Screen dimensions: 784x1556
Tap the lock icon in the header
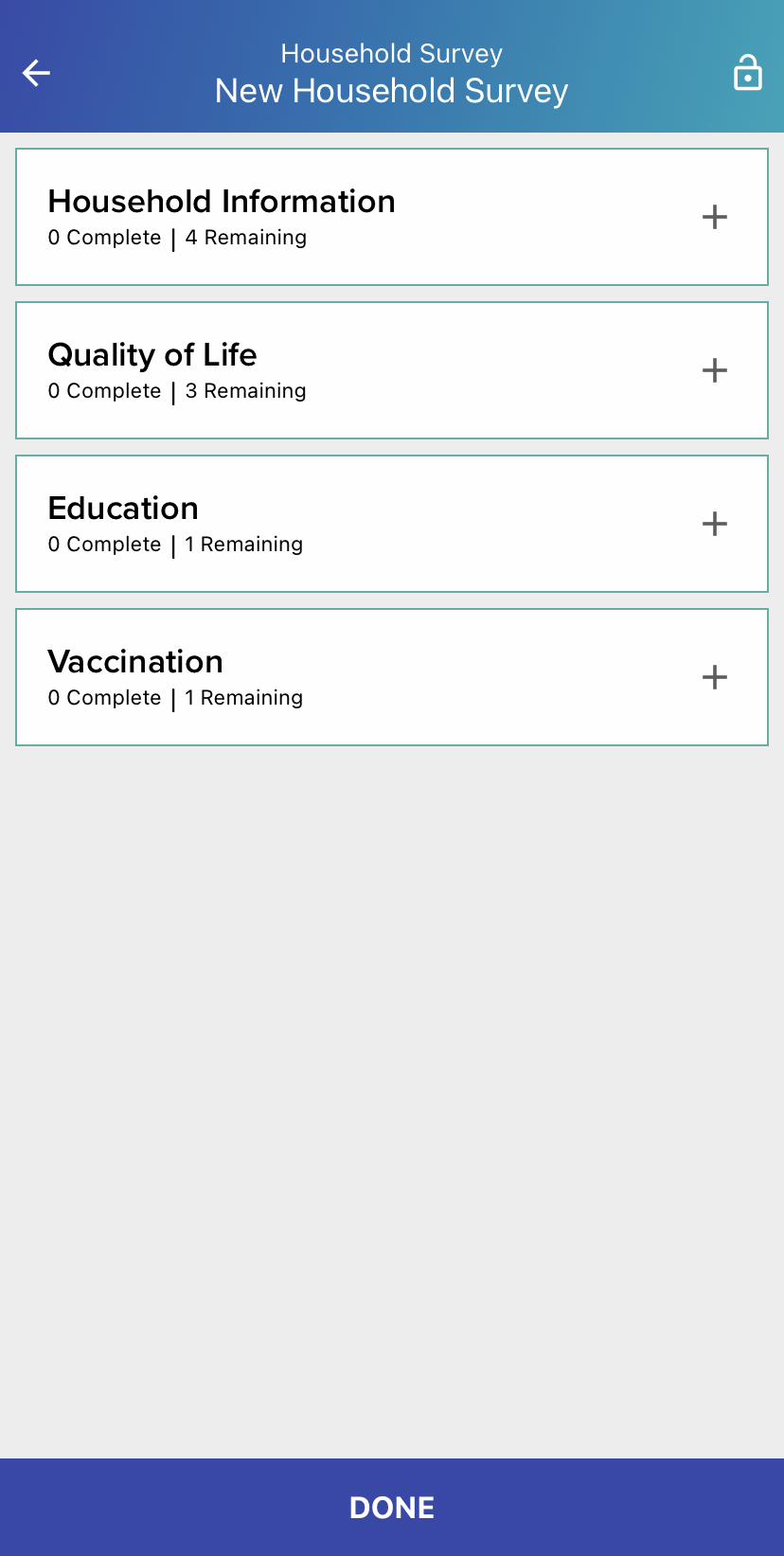[x=747, y=73]
